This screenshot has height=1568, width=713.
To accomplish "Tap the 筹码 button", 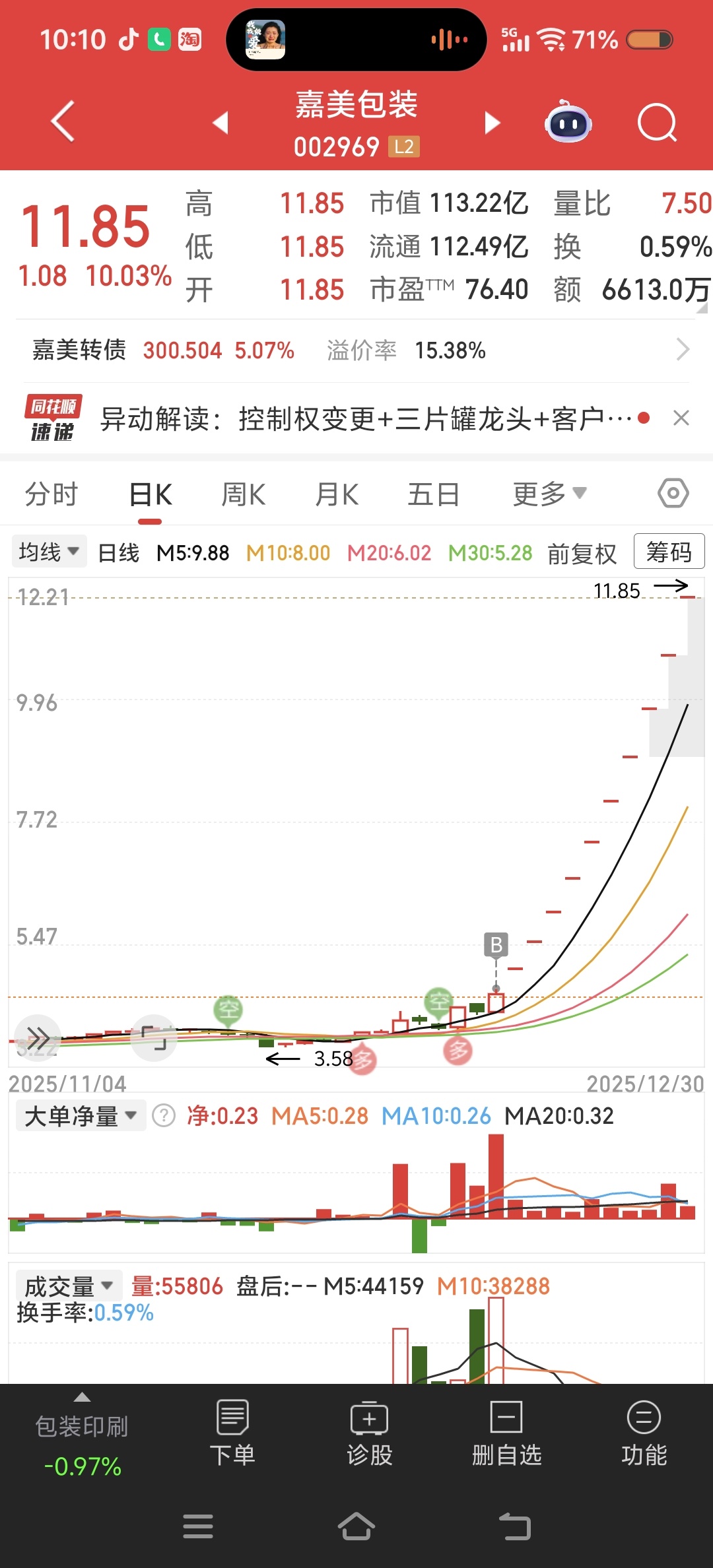I will pyautogui.click(x=669, y=552).
